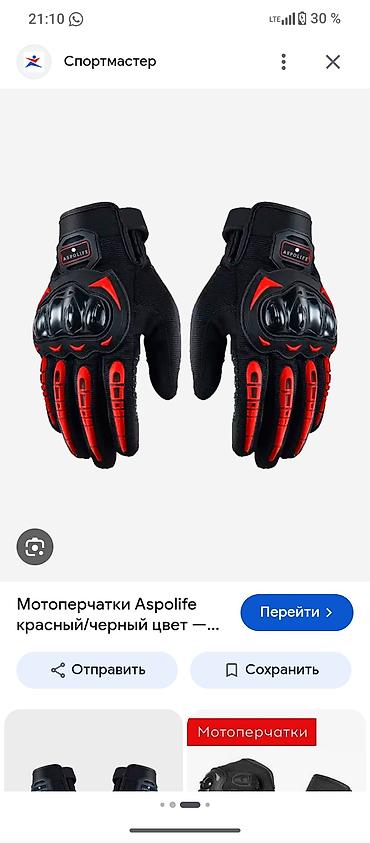
Task: Search this image with Google Lens
Action: [35, 547]
